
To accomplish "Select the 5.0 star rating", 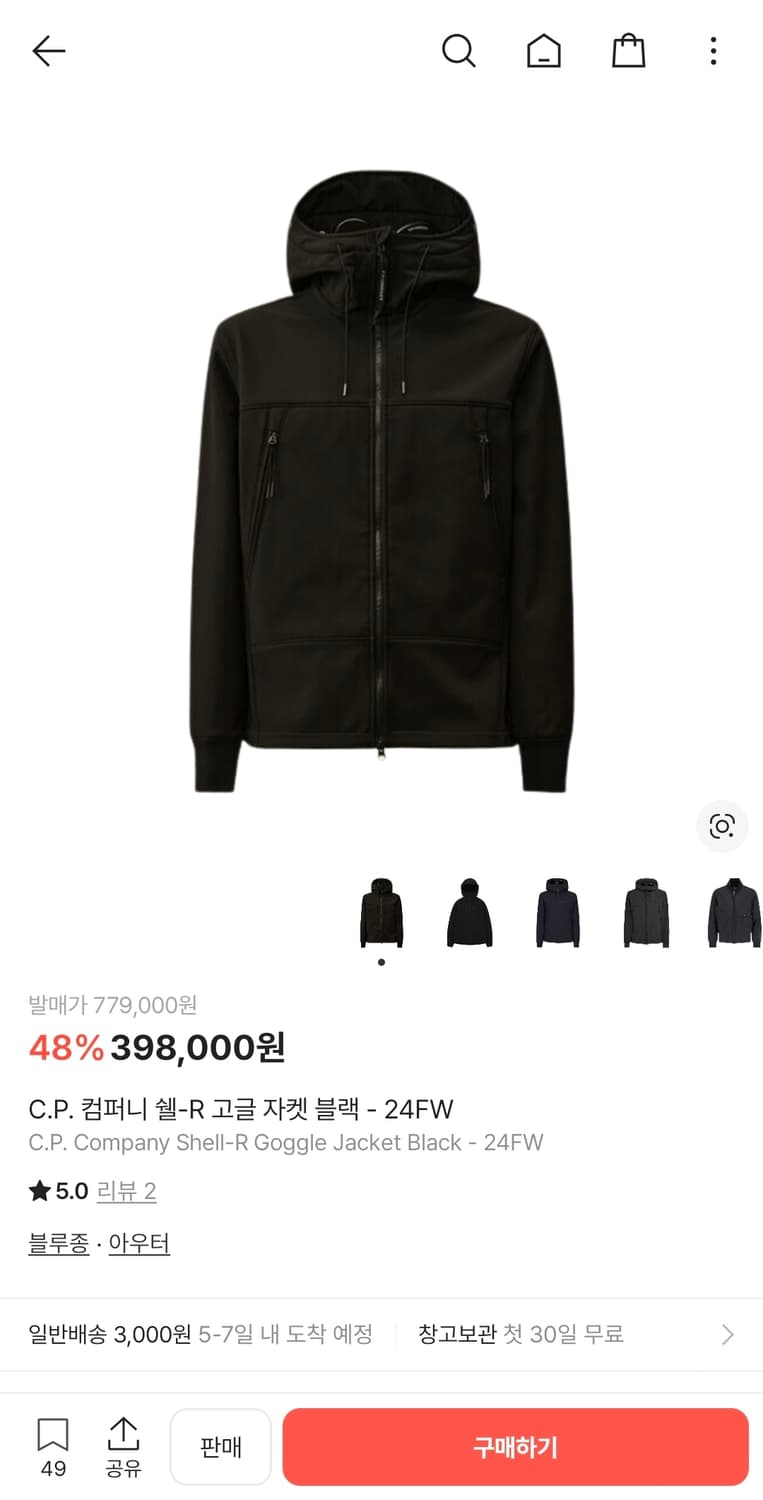I will pos(57,1191).
